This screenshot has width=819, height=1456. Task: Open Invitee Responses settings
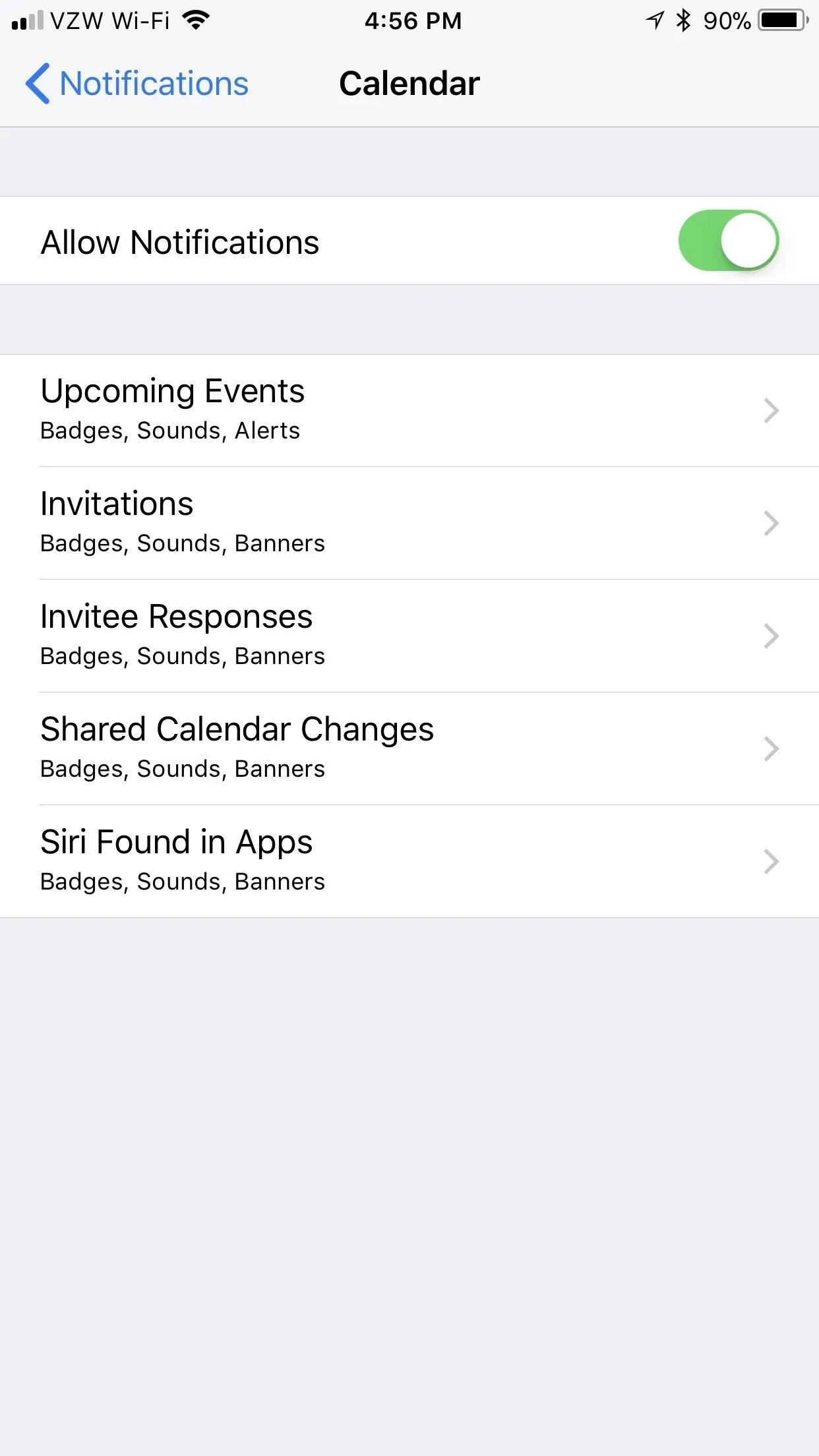(409, 636)
